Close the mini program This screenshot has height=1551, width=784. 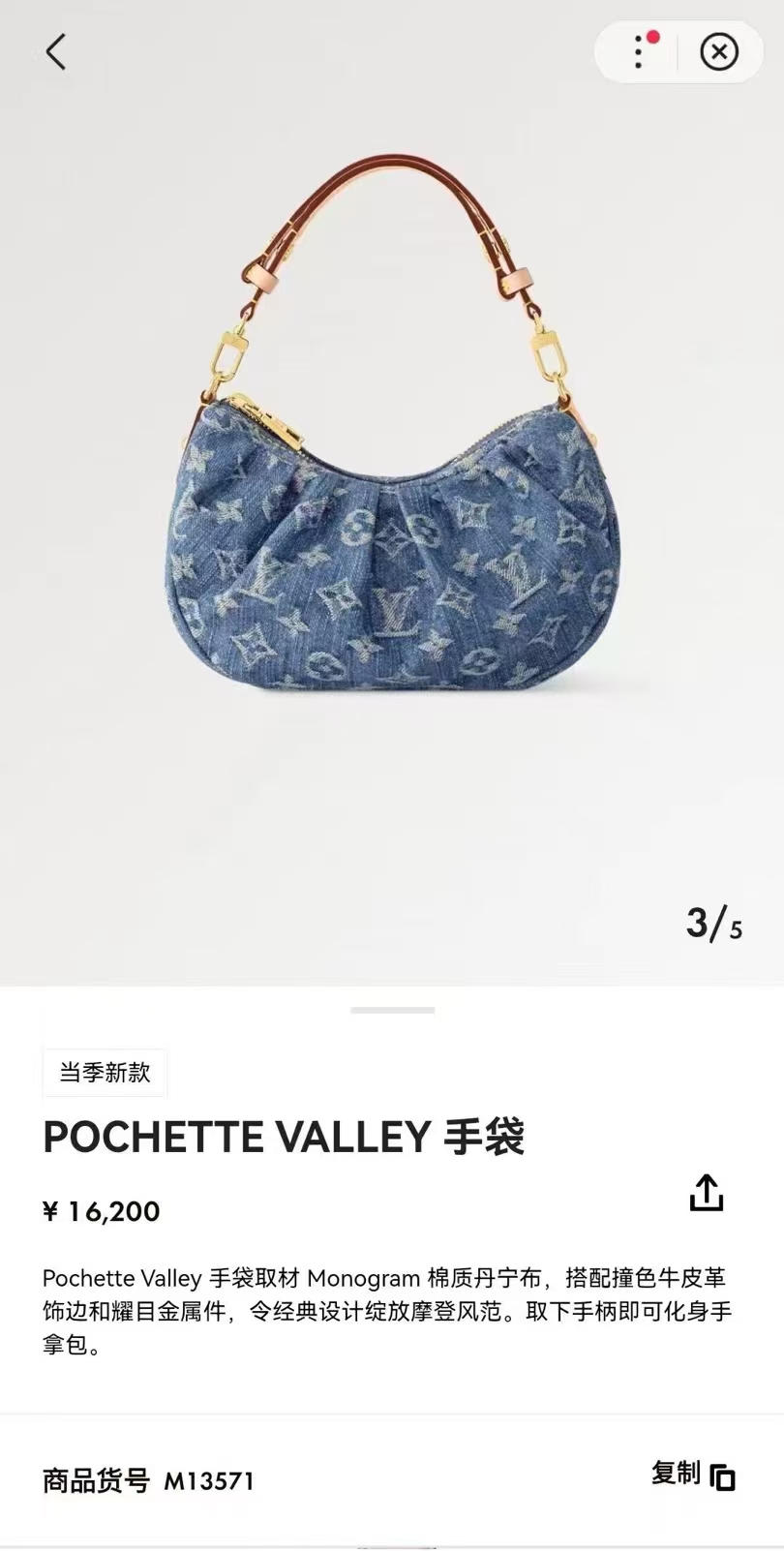coord(719,51)
